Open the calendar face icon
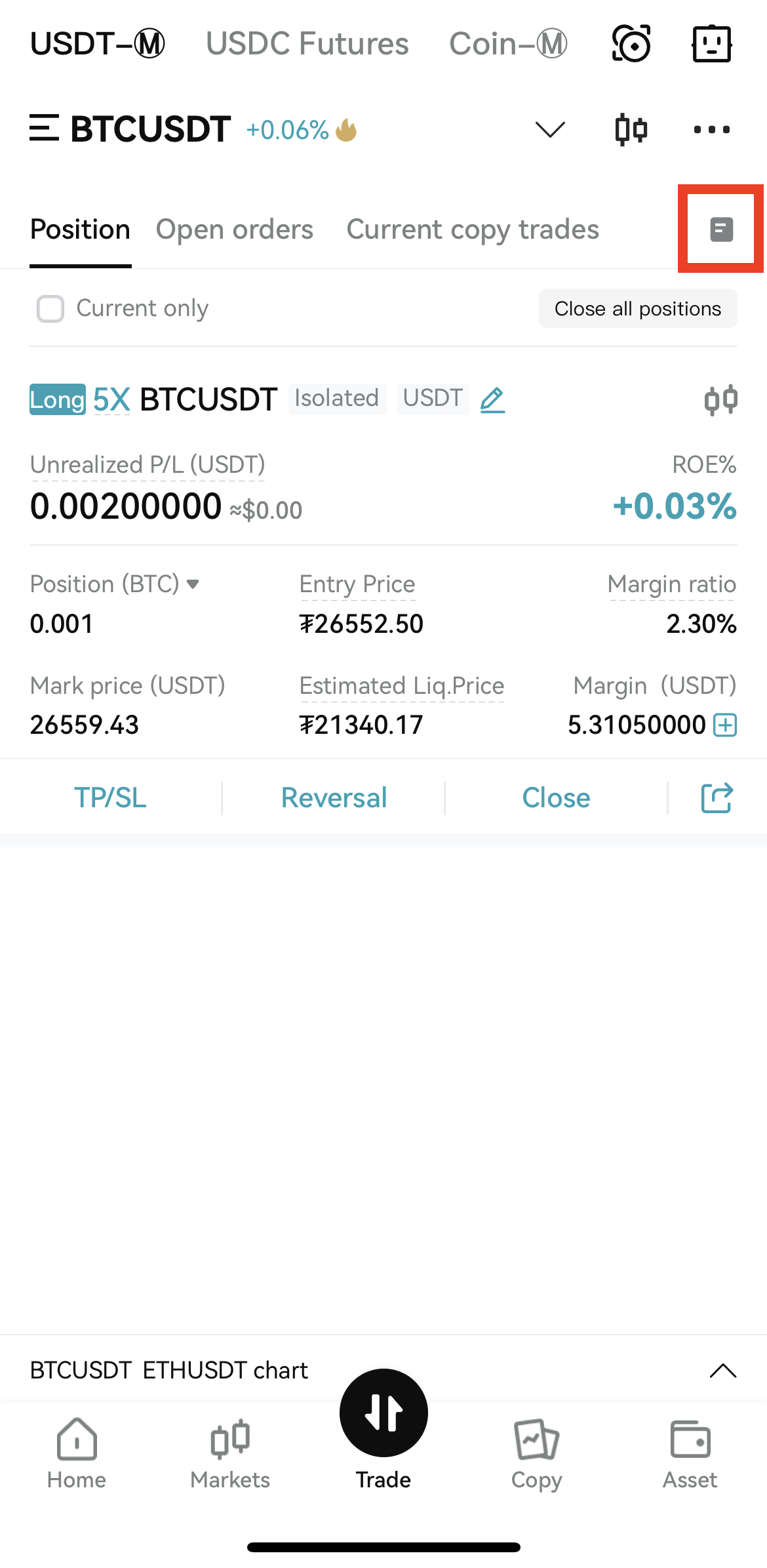767x1568 pixels. (711, 44)
